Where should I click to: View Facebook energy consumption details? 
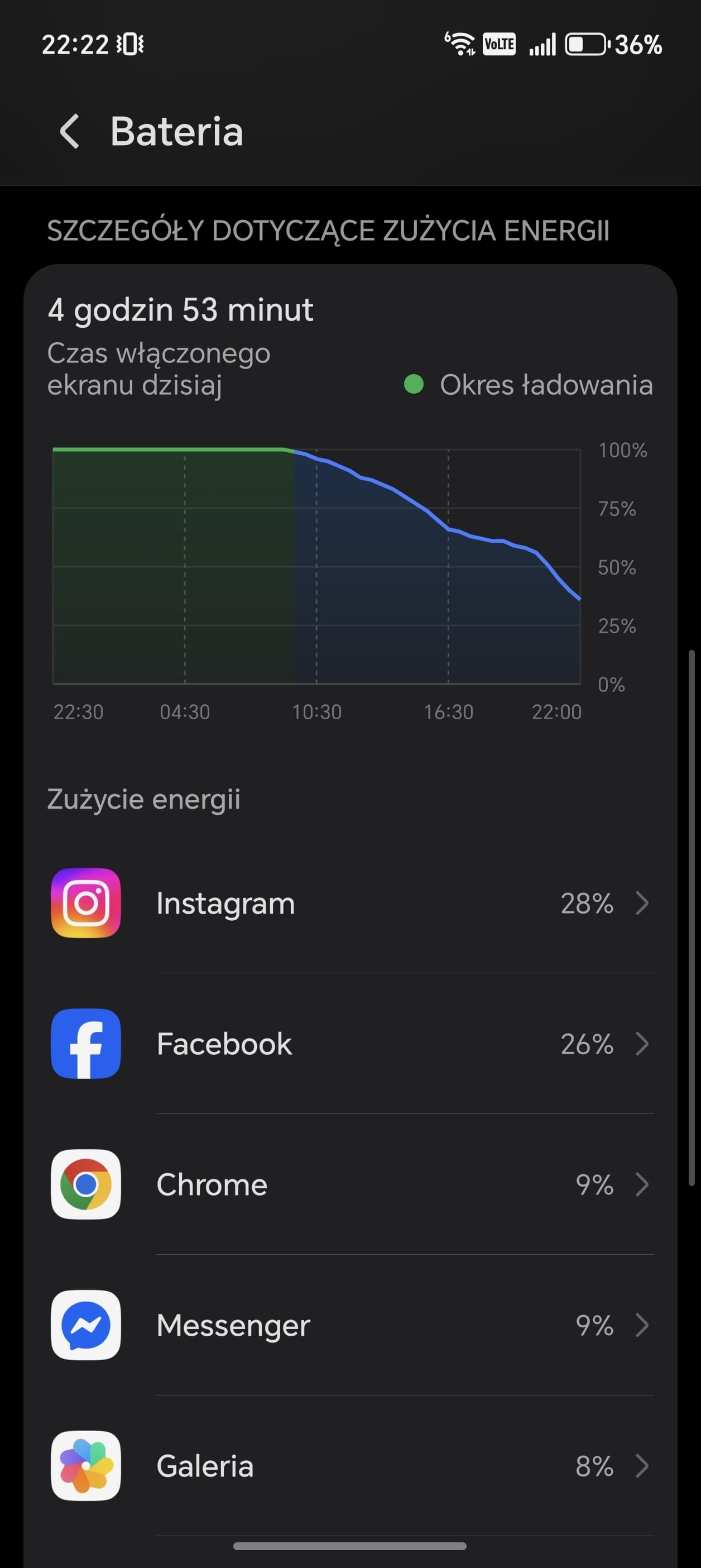350,1044
